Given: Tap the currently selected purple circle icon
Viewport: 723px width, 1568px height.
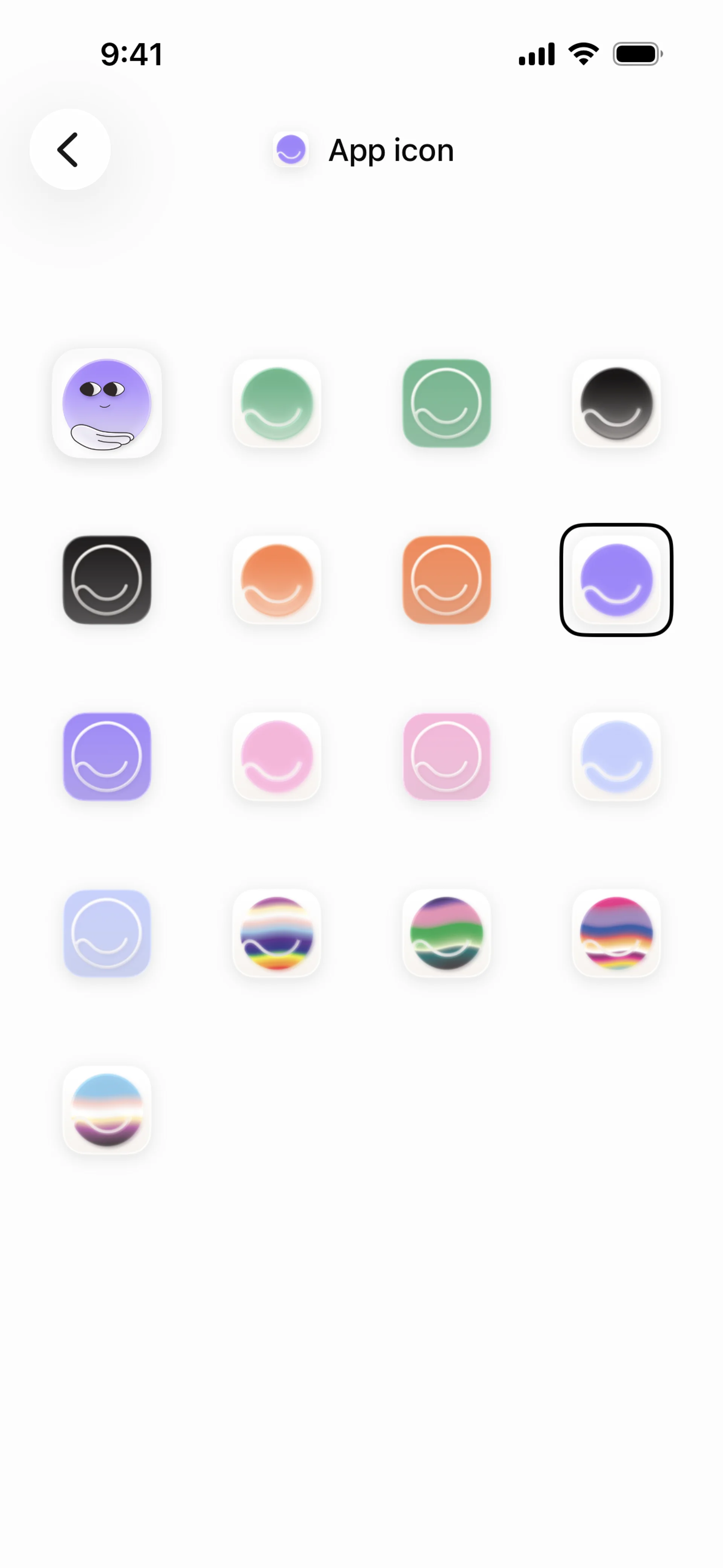Looking at the screenshot, I should pyautogui.click(x=616, y=579).
